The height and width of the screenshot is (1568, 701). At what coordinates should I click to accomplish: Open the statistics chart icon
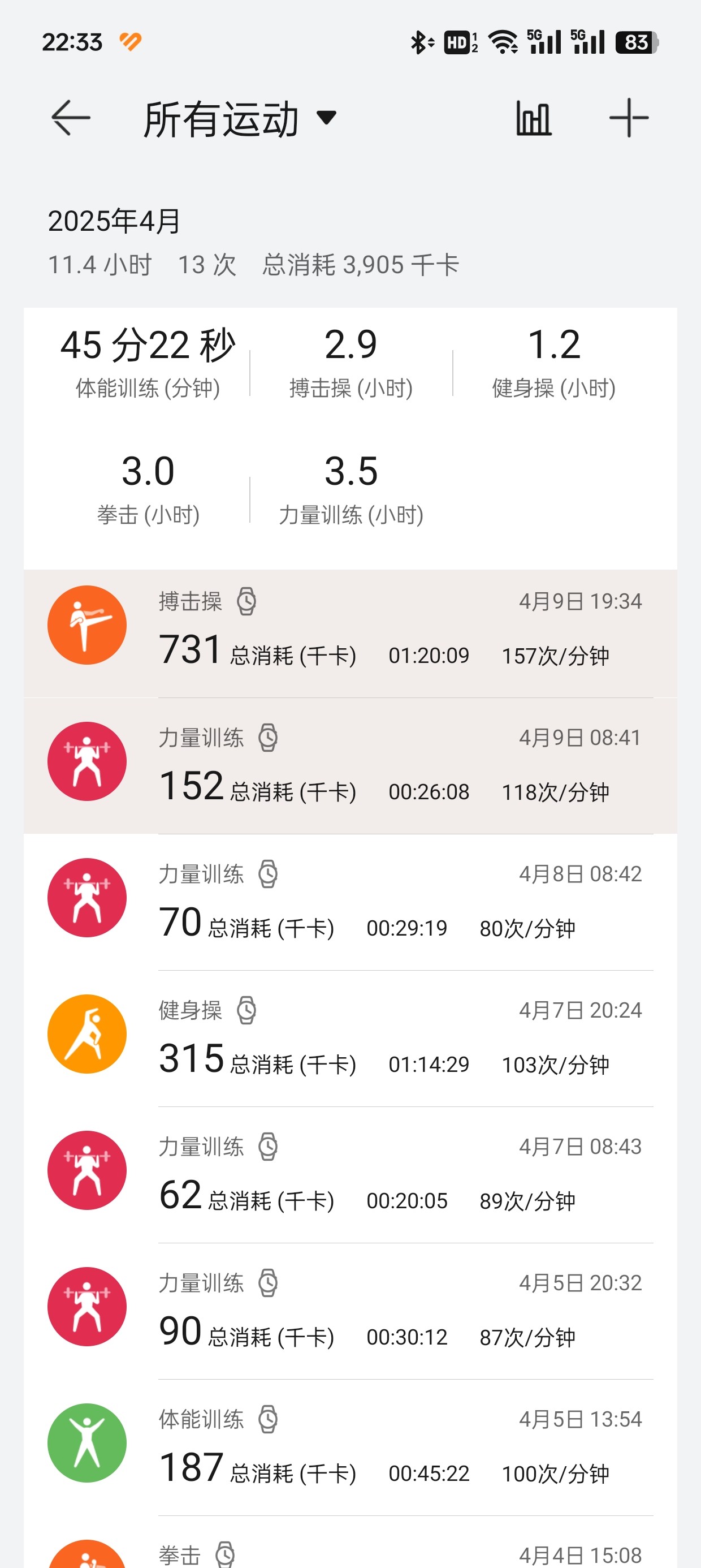click(x=534, y=118)
